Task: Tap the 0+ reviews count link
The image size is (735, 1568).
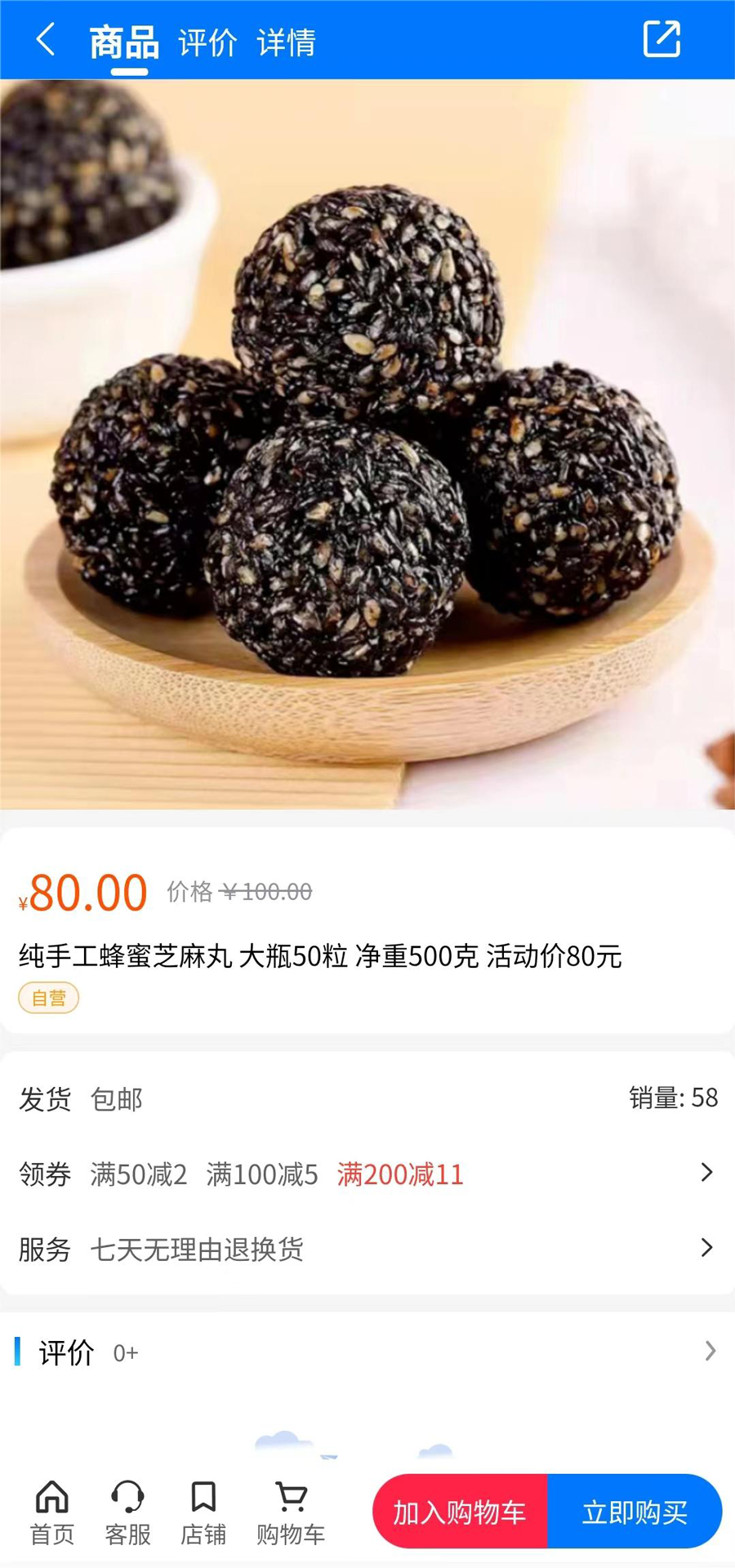Action: click(x=125, y=1352)
